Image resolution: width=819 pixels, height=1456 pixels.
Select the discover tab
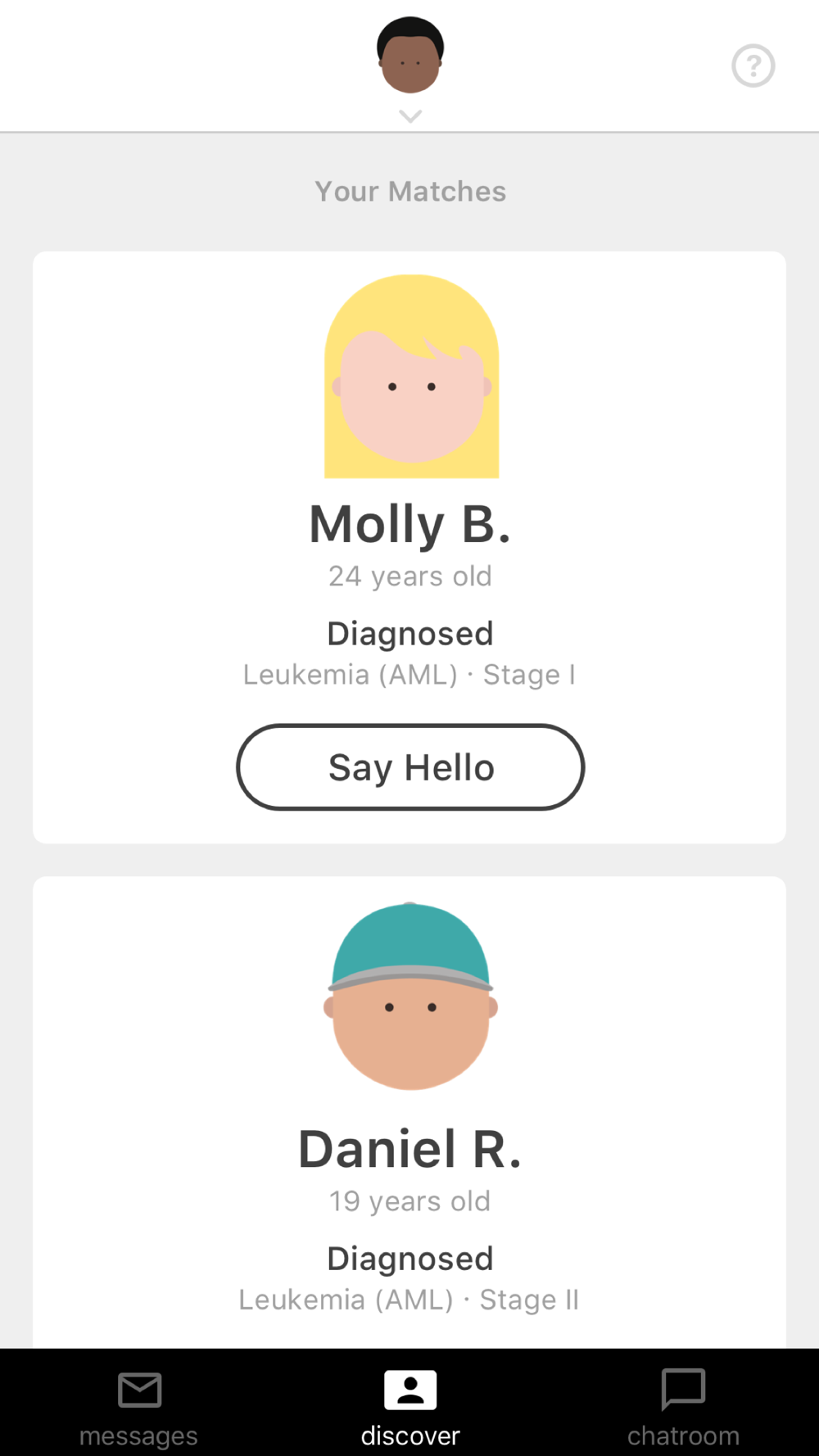(410, 1407)
